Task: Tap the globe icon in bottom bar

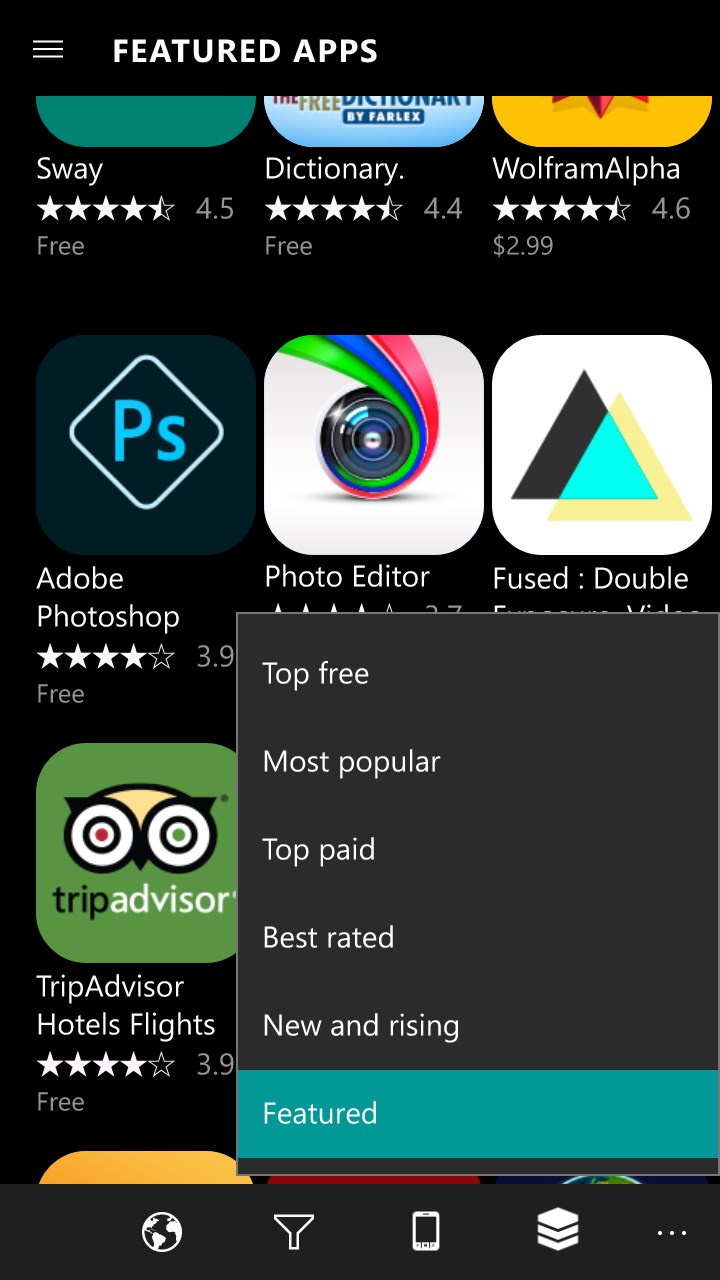Action: pos(162,1231)
